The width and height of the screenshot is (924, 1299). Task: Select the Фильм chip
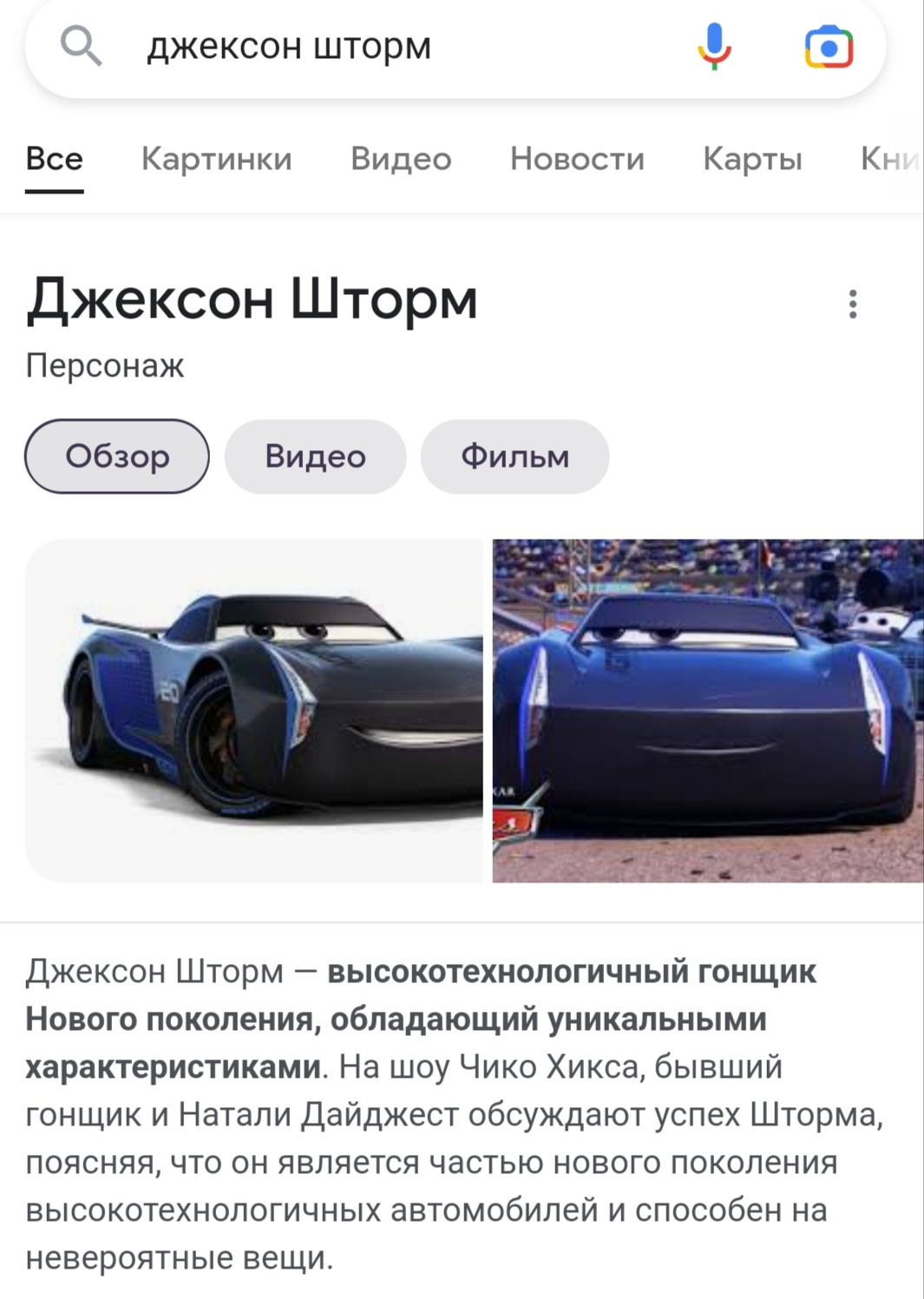point(514,456)
